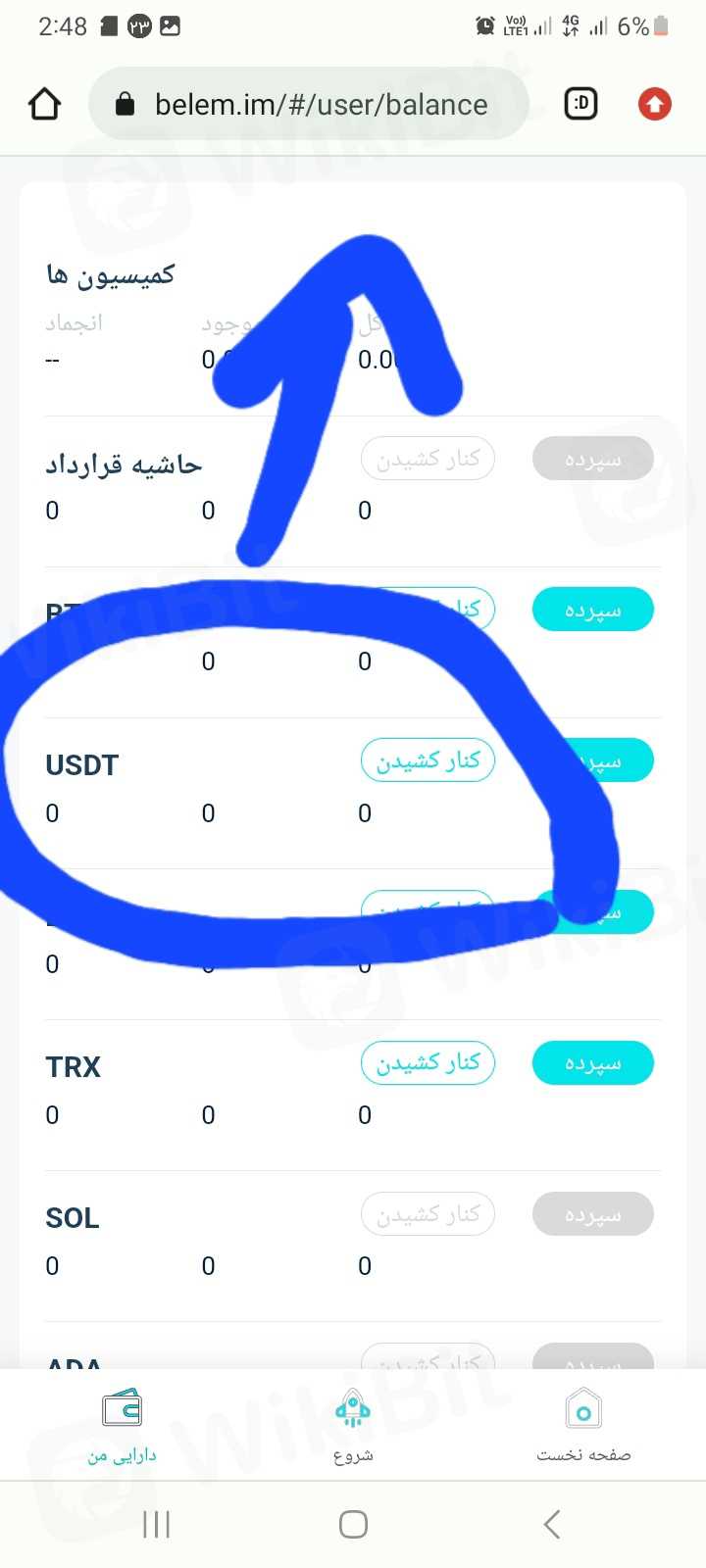This screenshot has width=706, height=1568.
Task: Open the recent apps view
Action: pos(156,1524)
